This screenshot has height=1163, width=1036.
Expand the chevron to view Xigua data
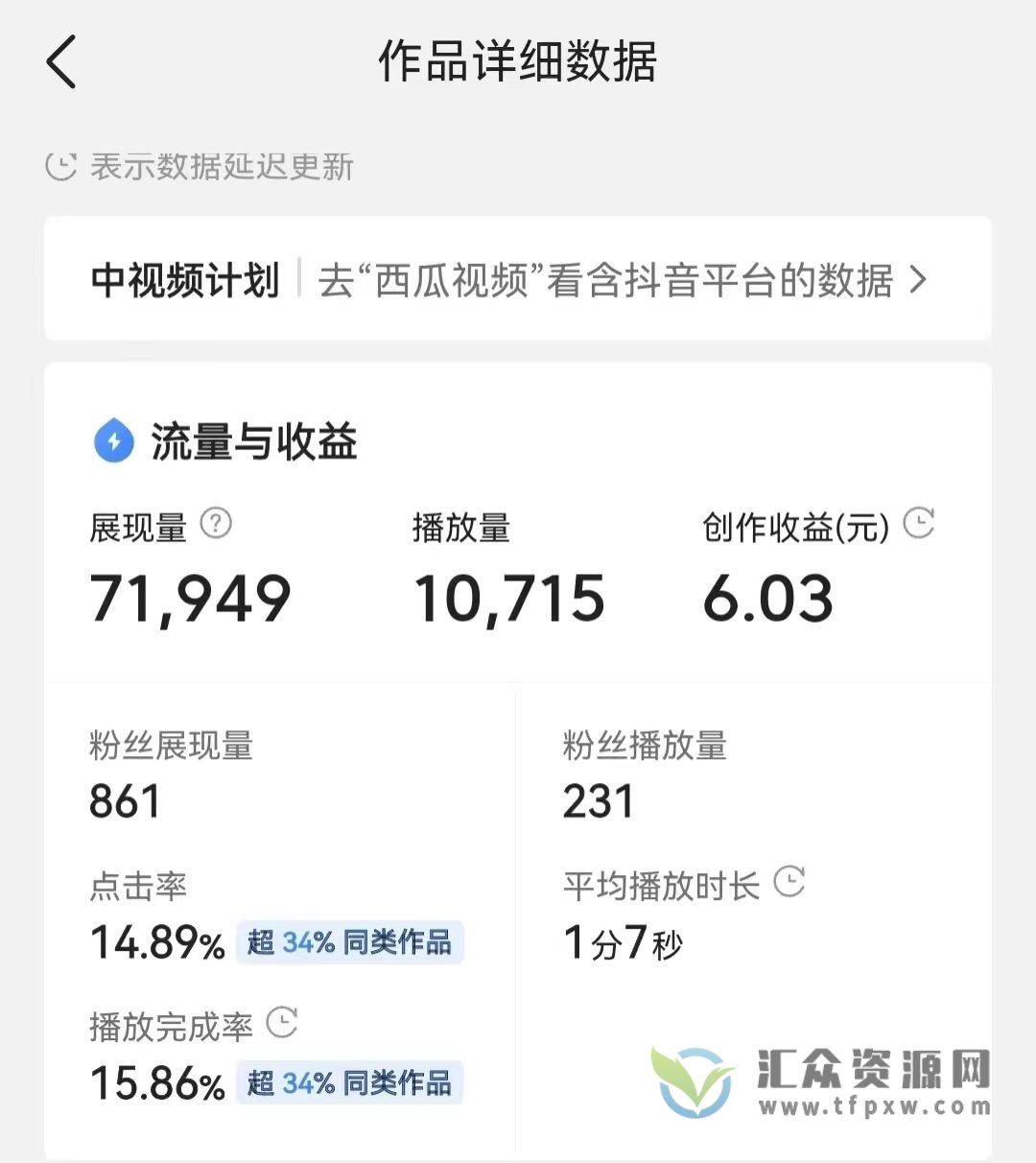[920, 280]
